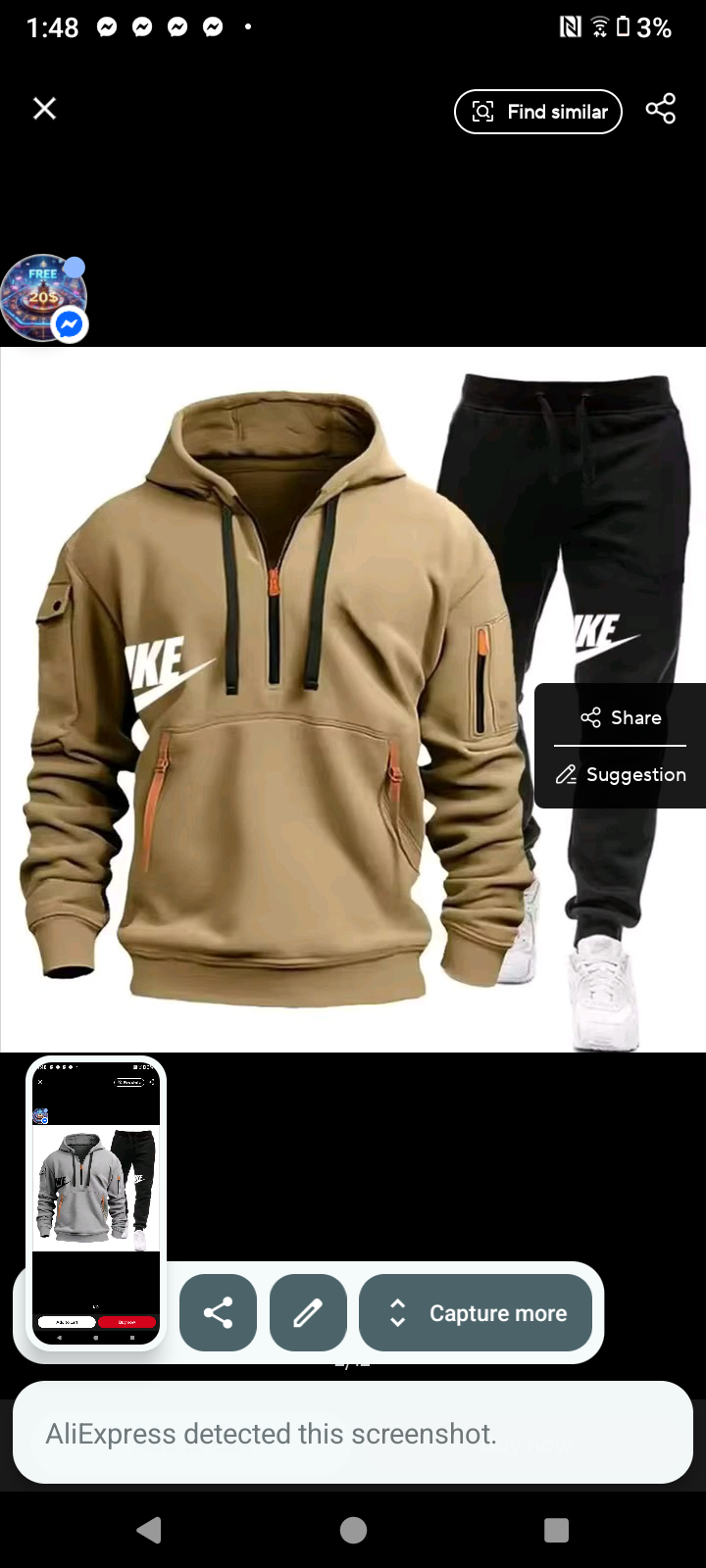Tap the Wi-Fi icon in the status bar
The image size is (706, 1568).
pos(600,26)
